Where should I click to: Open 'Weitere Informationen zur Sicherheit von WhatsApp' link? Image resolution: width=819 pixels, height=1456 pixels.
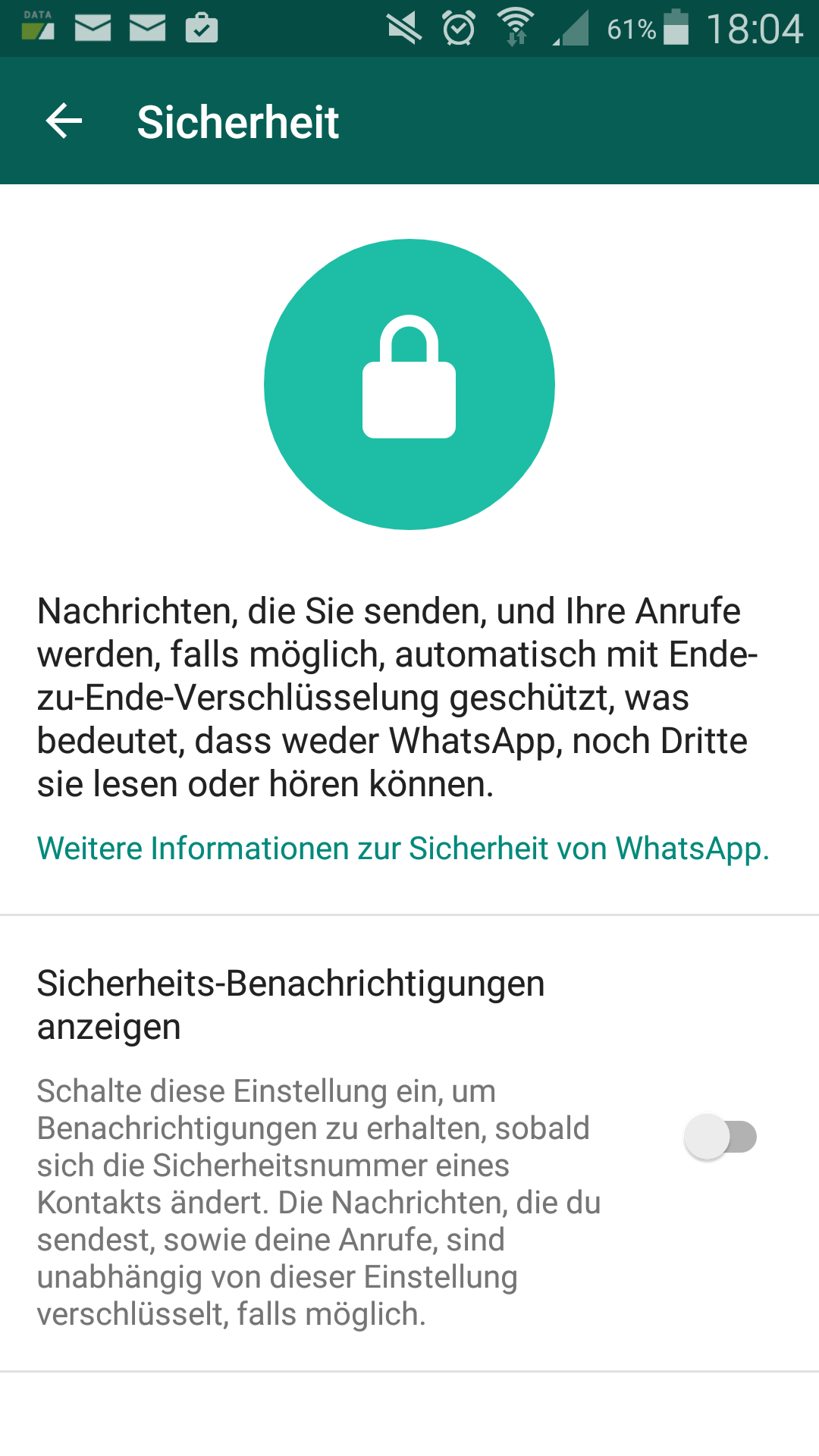click(403, 849)
